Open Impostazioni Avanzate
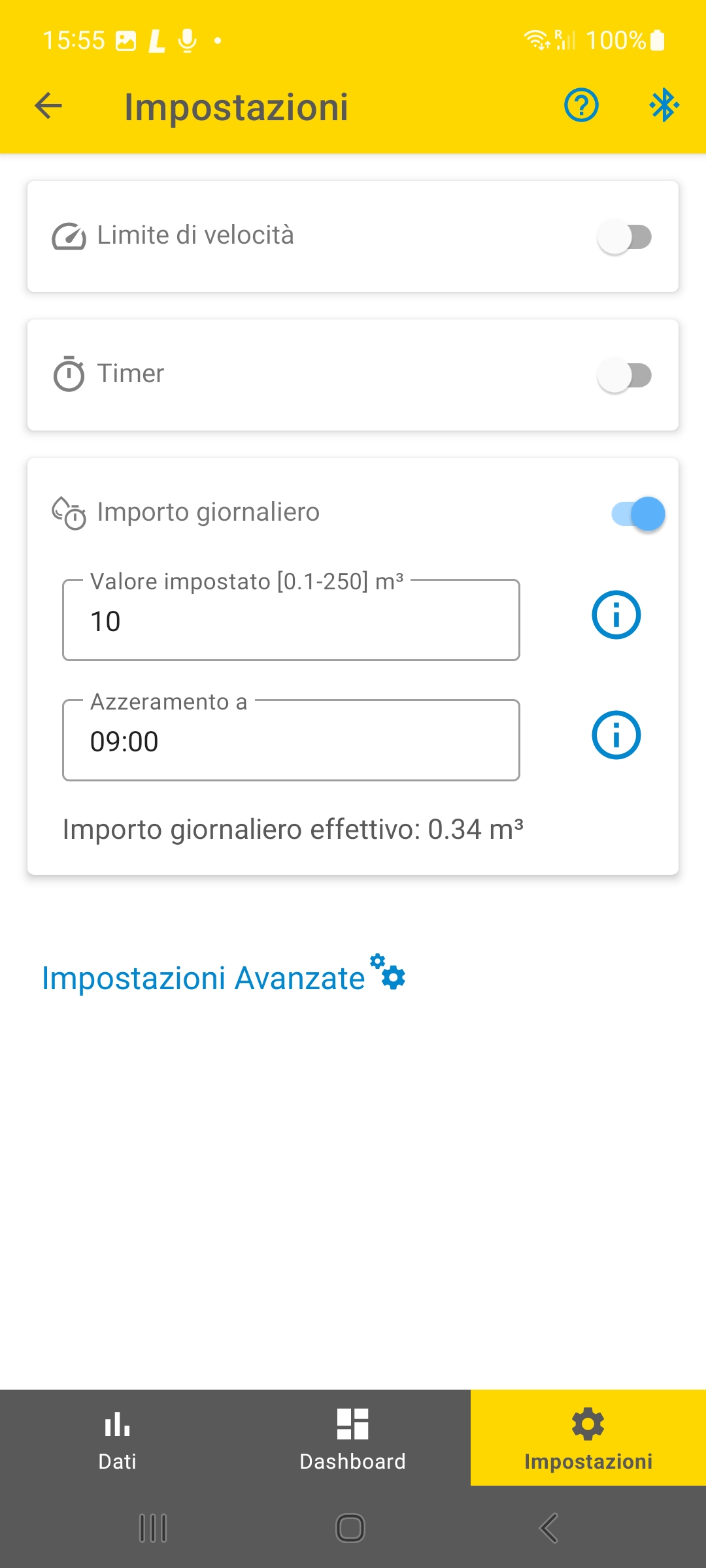Image resolution: width=706 pixels, height=1568 pixels. tap(224, 976)
